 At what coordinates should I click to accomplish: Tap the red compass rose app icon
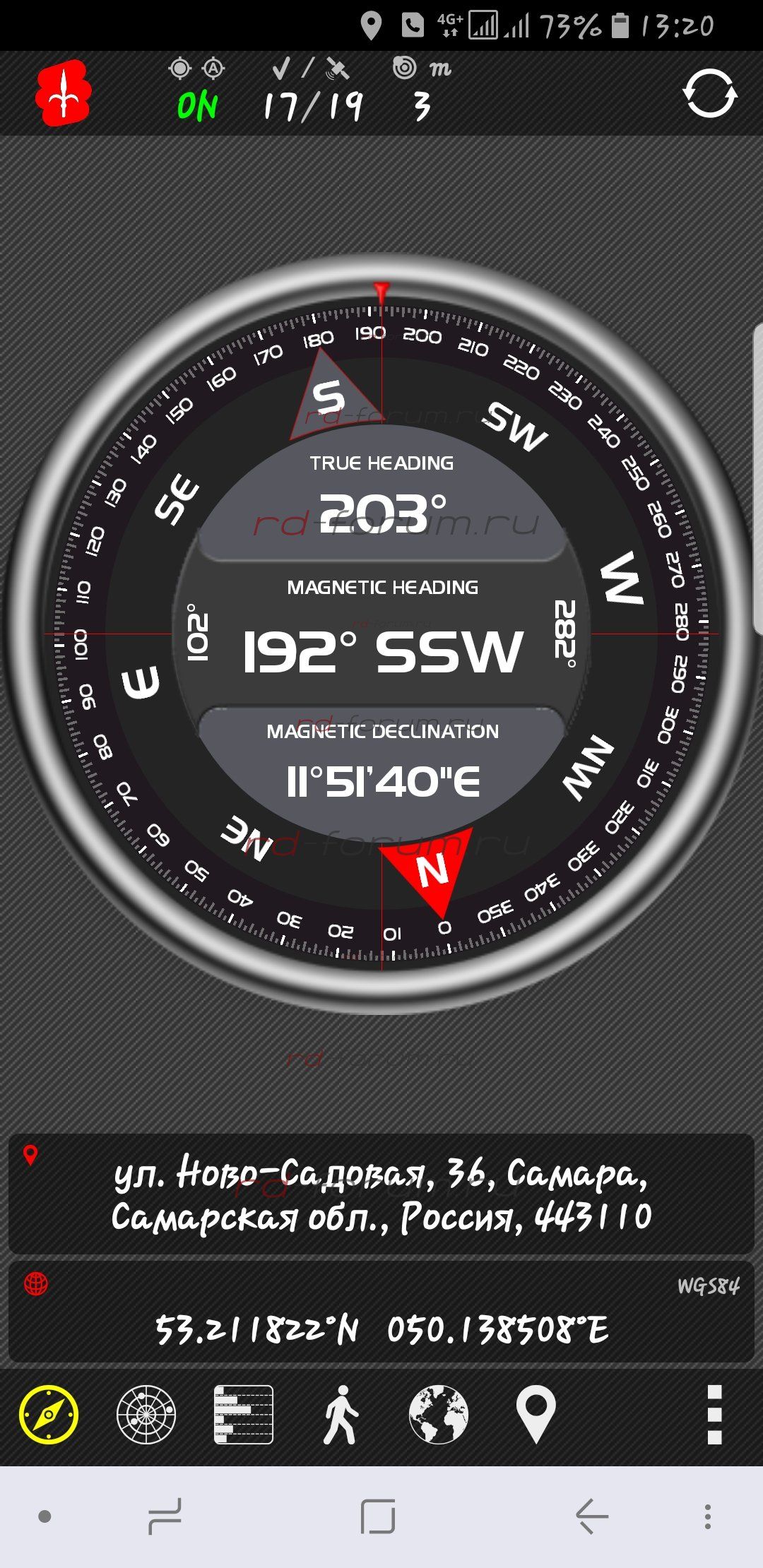coord(64,94)
